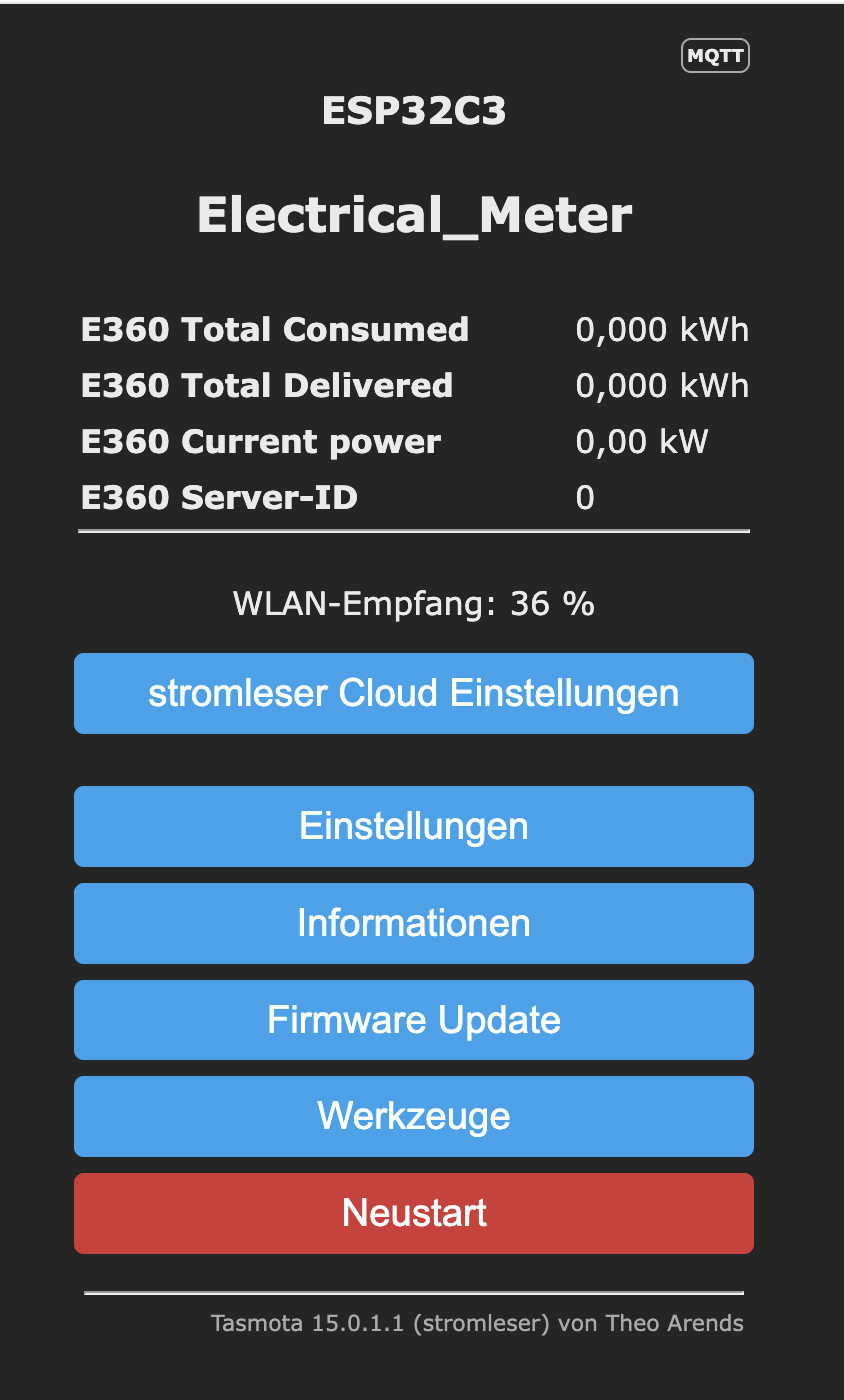Open the Werkzeuge menu
The width and height of the screenshot is (844, 1400).
413,1116
